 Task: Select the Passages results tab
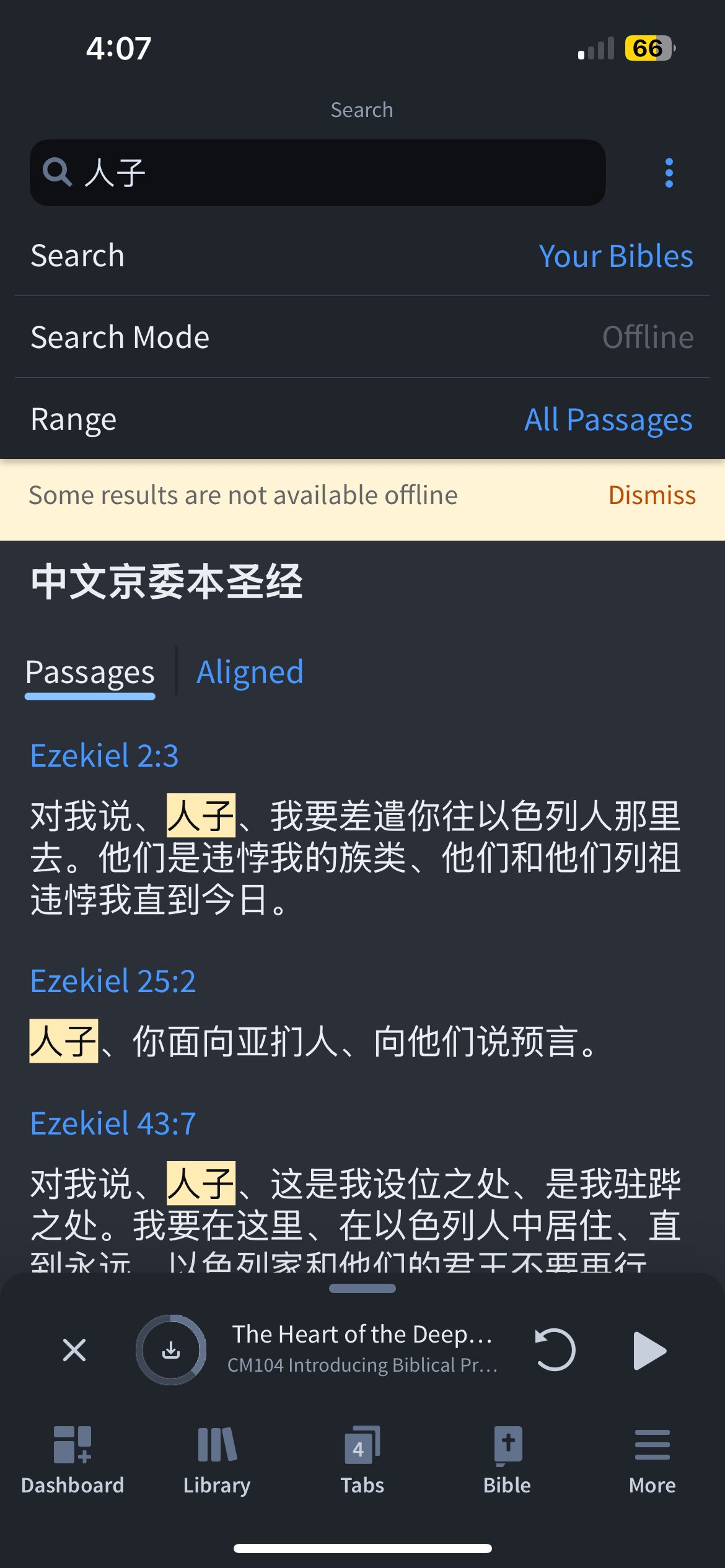[x=90, y=672]
